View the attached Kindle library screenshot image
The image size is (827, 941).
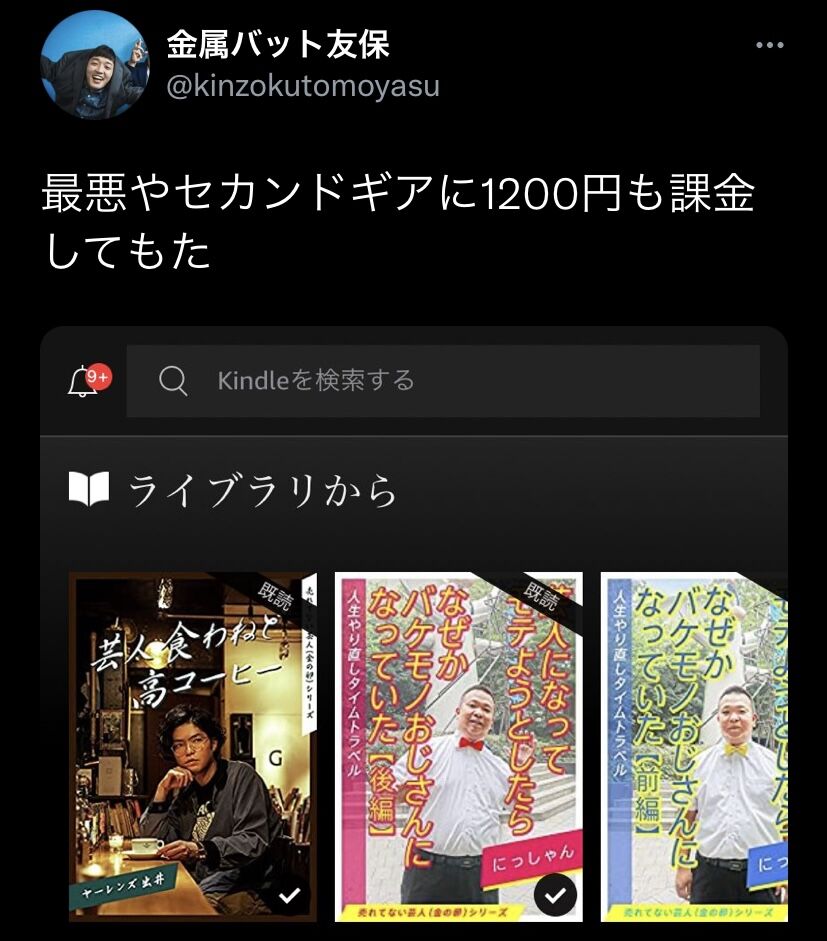[x=414, y=630]
